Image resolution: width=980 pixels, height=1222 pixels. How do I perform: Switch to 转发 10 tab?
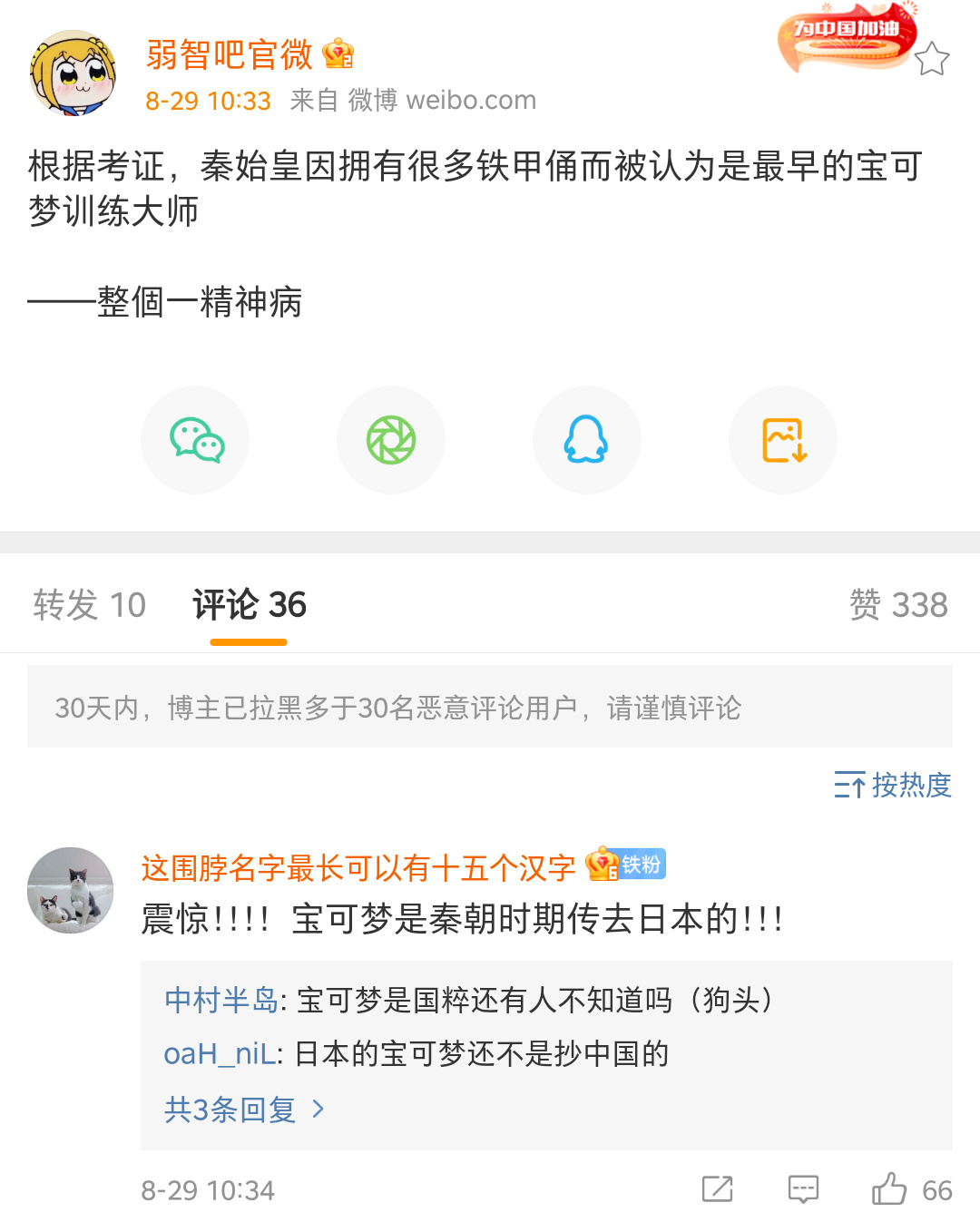(x=89, y=604)
